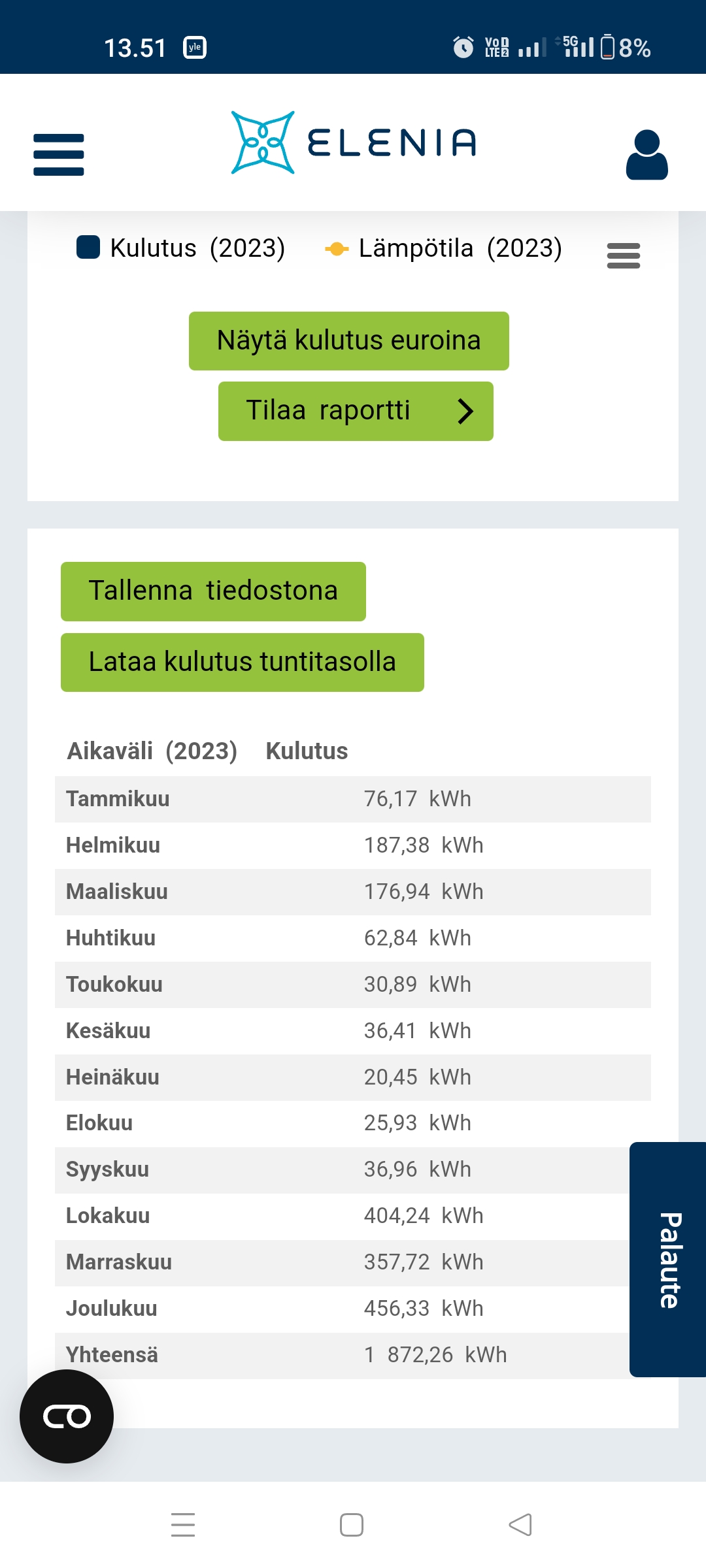Open the floating chat button
The width and height of the screenshot is (706, 1568).
[x=67, y=1416]
